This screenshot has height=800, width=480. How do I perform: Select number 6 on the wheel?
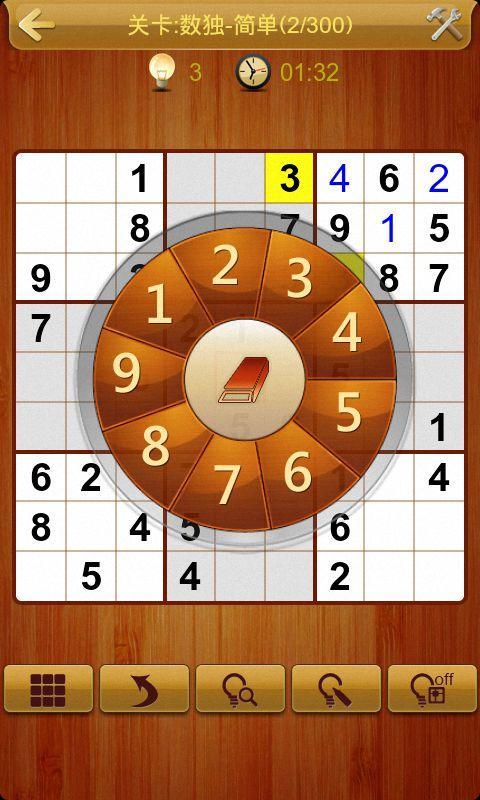(x=299, y=472)
